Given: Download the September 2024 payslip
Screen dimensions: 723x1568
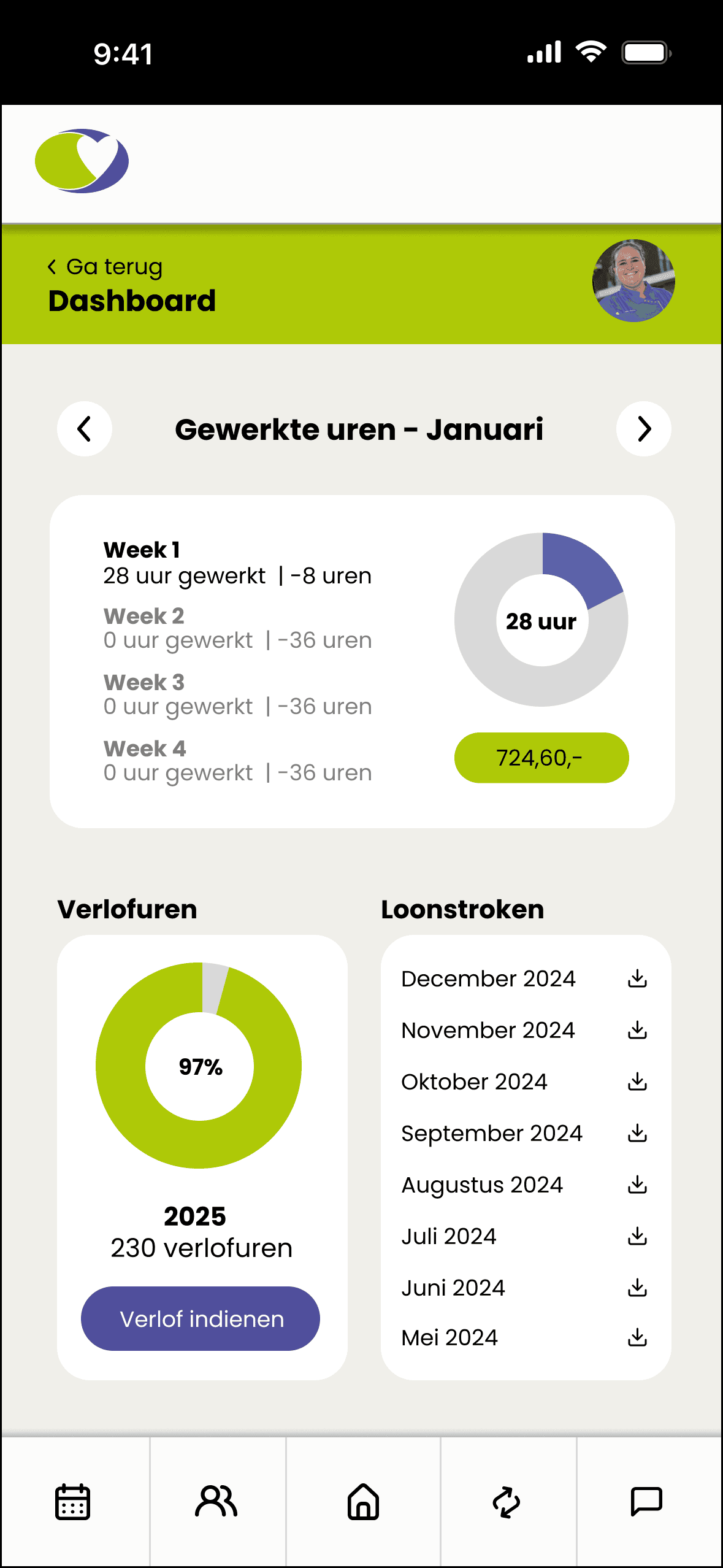Looking at the screenshot, I should [x=638, y=1133].
